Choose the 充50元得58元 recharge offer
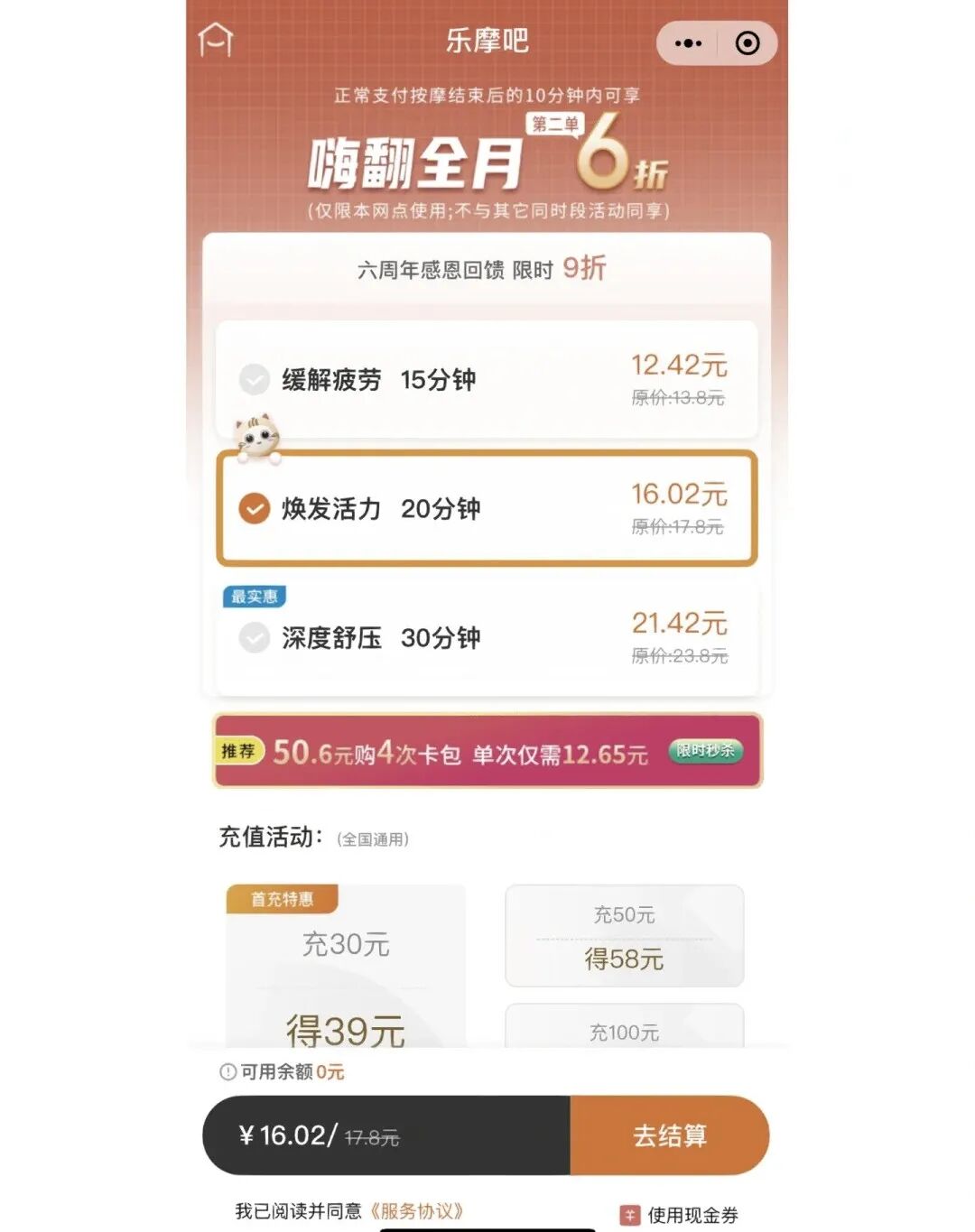This screenshot has width=975, height=1232. pyautogui.click(x=624, y=936)
